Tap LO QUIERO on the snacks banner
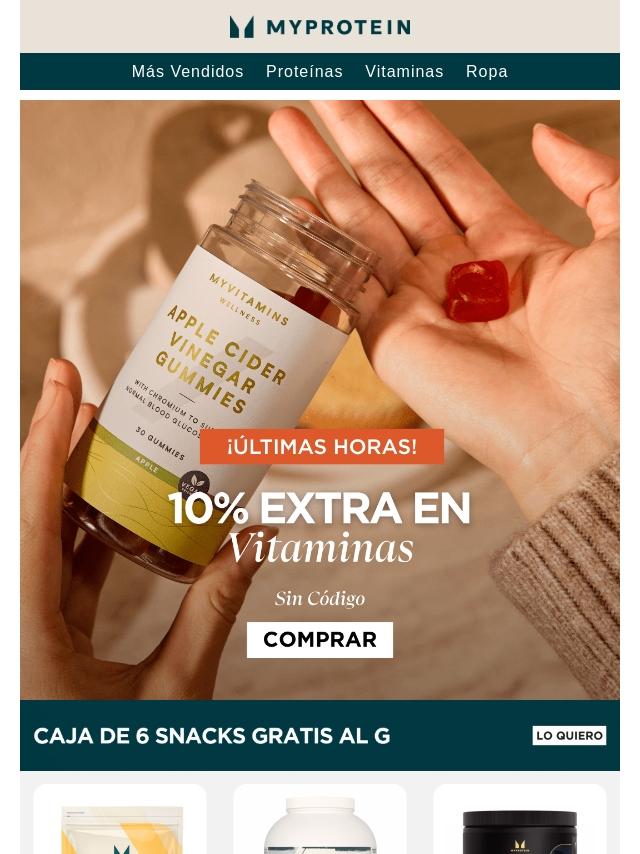Image resolution: width=640 pixels, height=854 pixels. pyautogui.click(x=569, y=736)
